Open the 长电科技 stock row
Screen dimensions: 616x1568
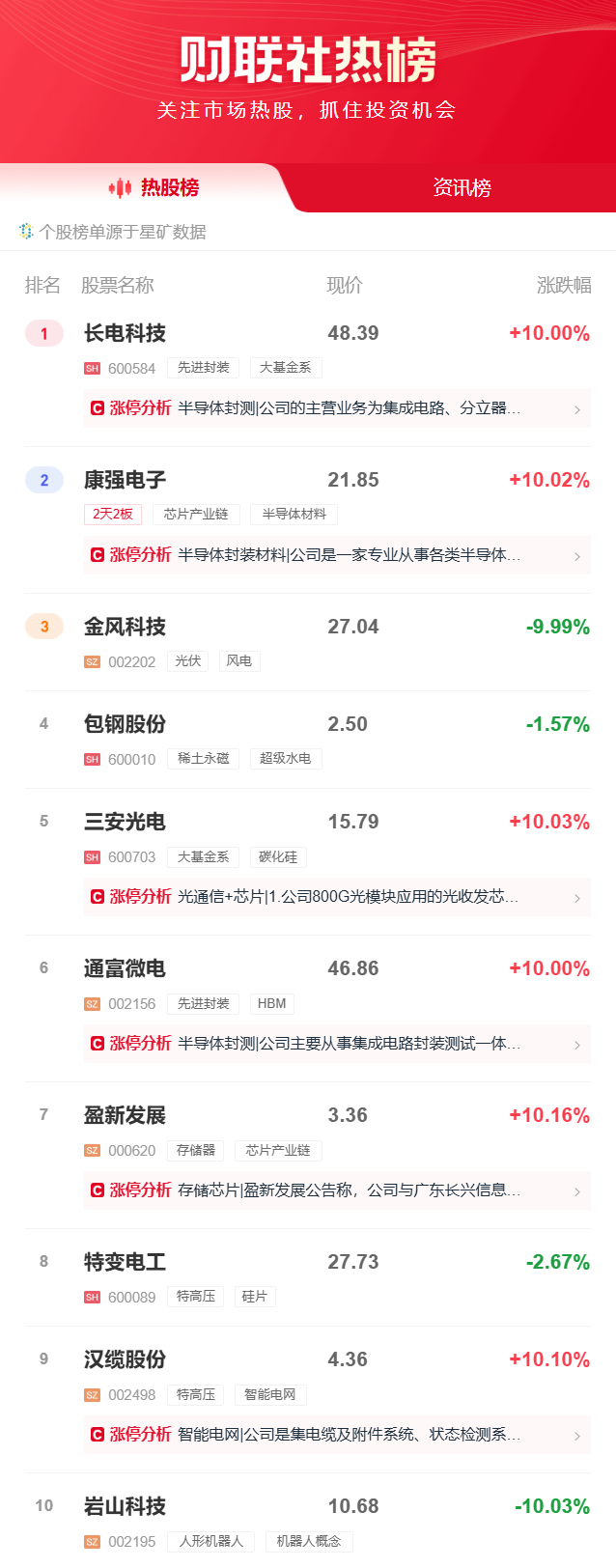point(125,334)
